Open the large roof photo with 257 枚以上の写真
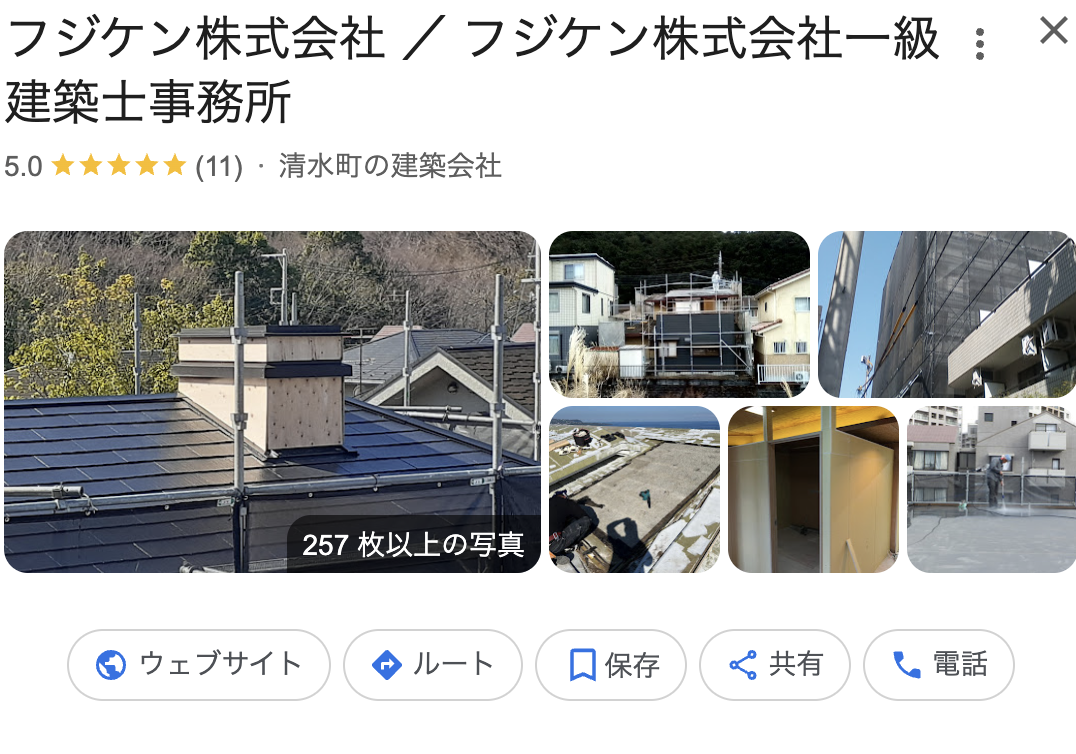This screenshot has height=754, width=1076. (272, 402)
